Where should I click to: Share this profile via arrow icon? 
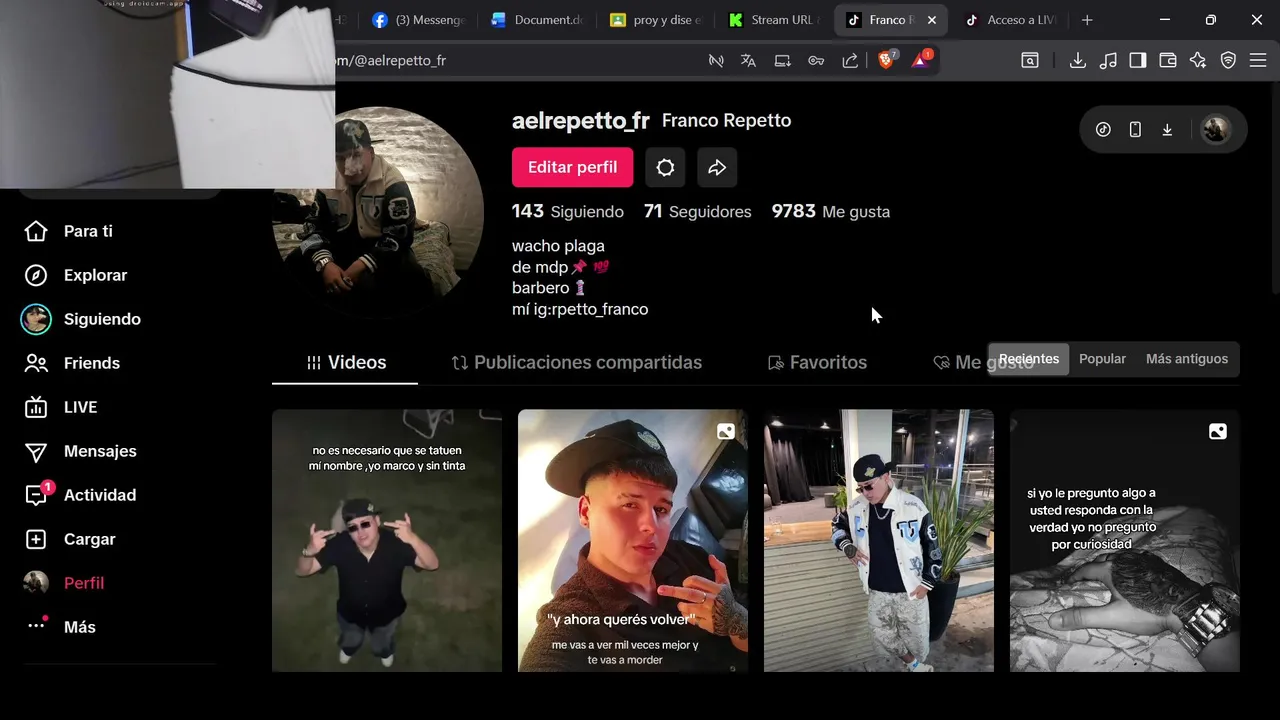(x=717, y=167)
